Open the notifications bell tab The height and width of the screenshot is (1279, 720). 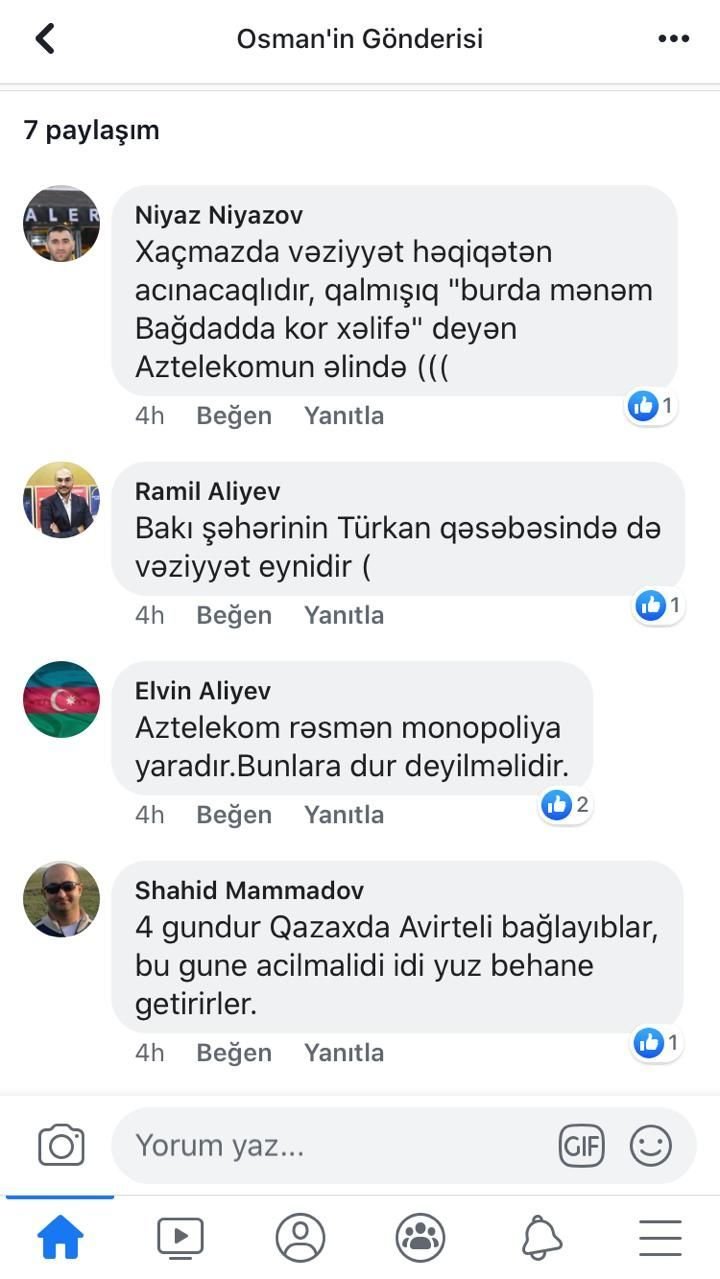coord(541,1238)
